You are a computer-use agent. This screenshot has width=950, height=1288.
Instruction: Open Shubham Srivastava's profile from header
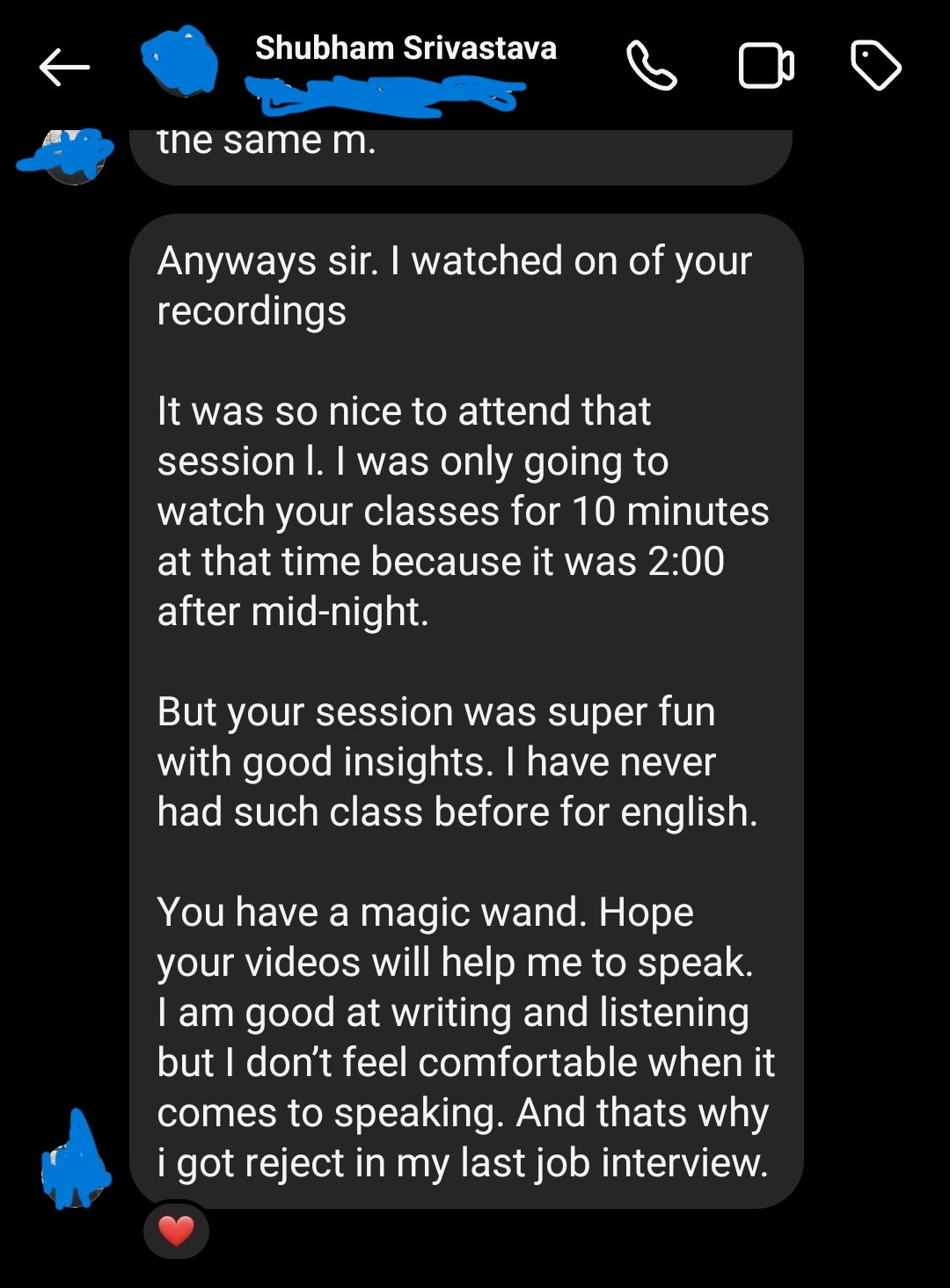(x=405, y=48)
